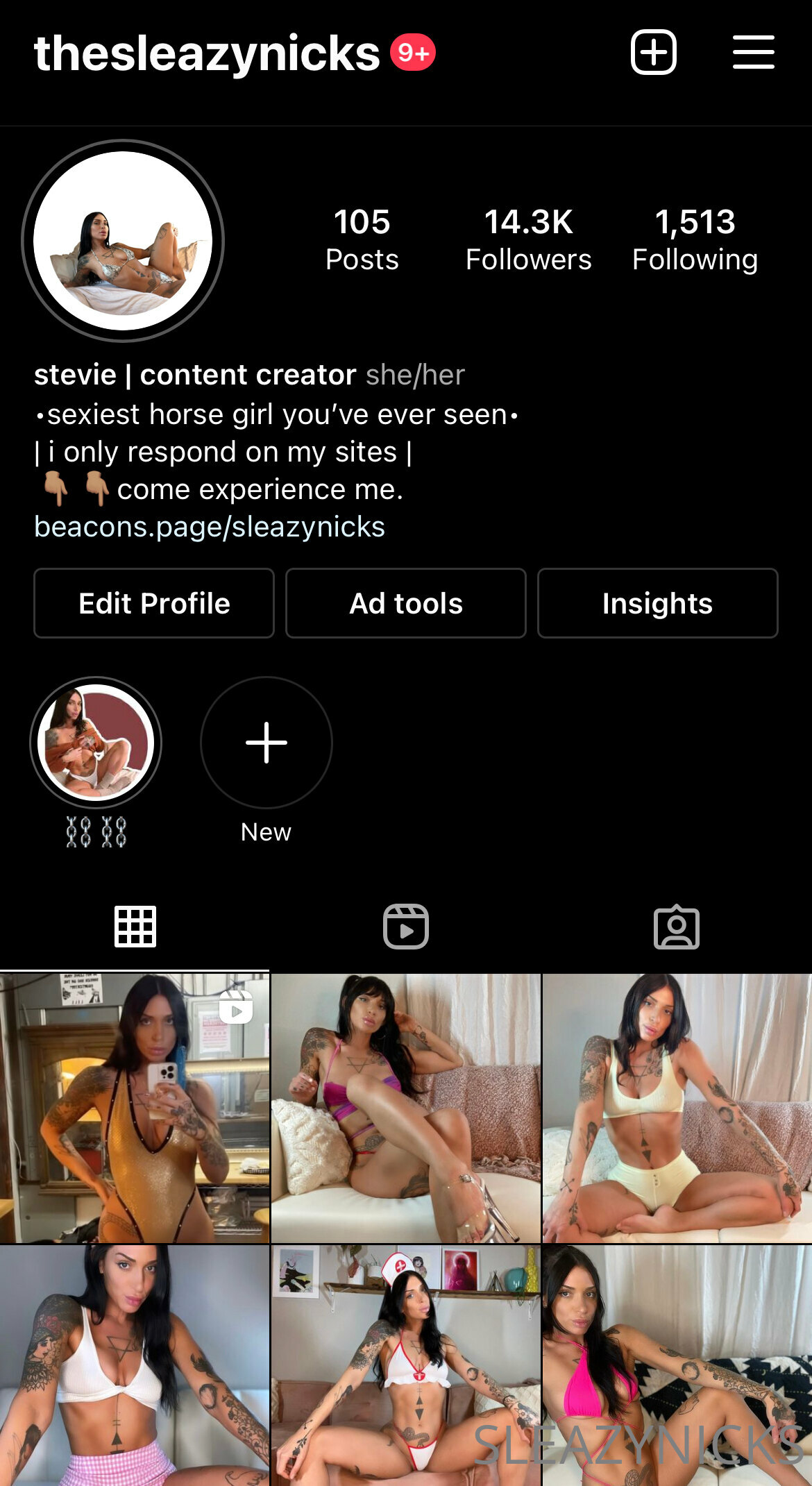Open the beacons.page/sleazynicks link

[210, 527]
